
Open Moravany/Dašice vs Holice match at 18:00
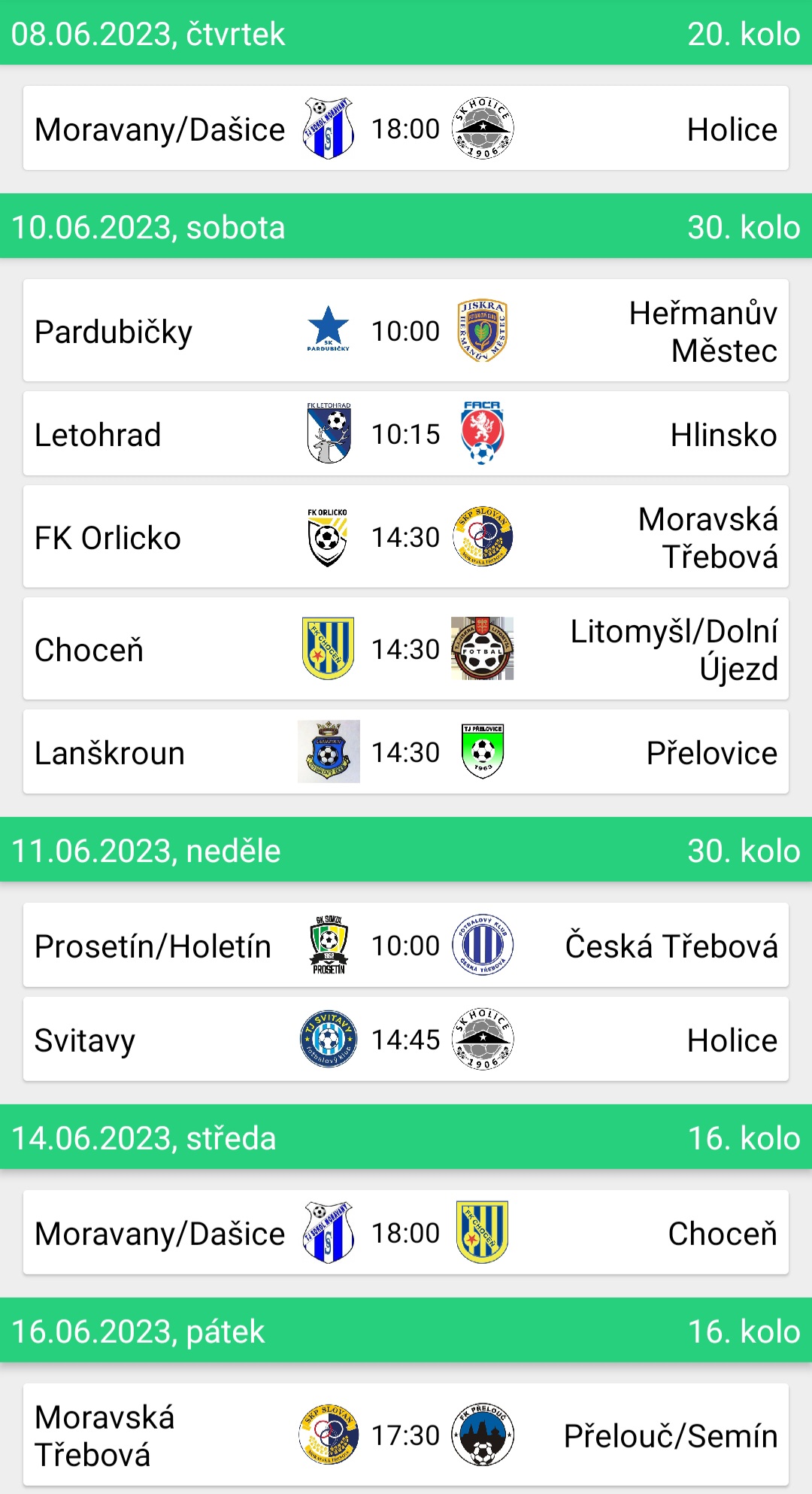pyautogui.click(x=406, y=129)
